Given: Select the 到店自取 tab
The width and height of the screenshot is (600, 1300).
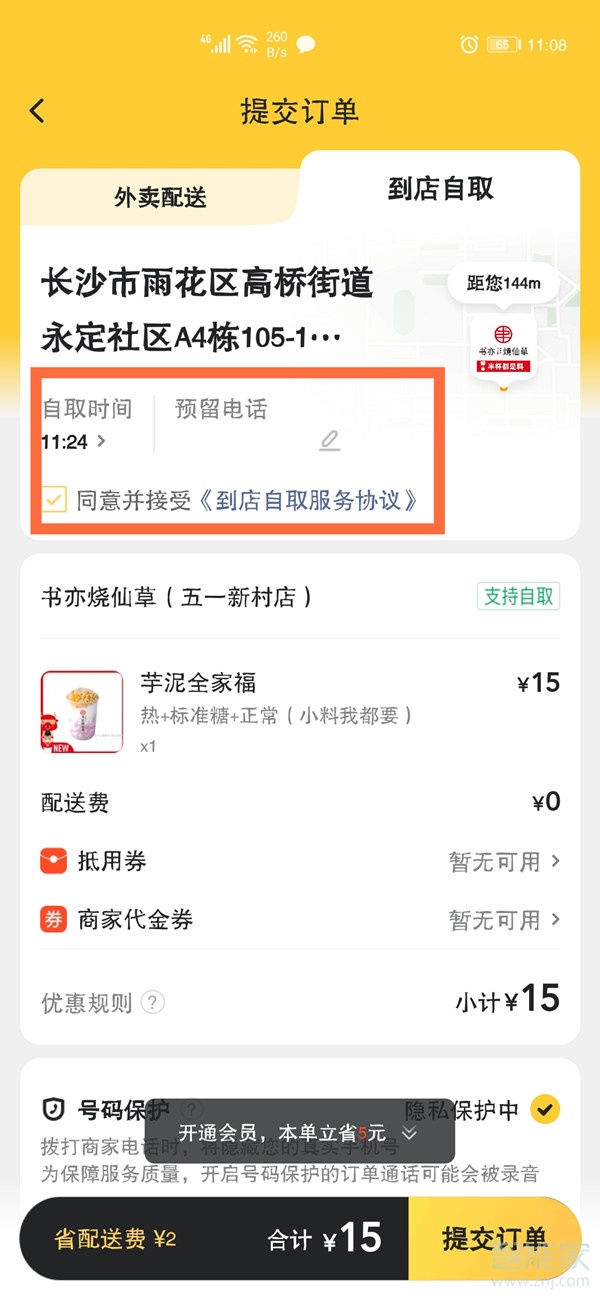Looking at the screenshot, I should coord(440,189).
